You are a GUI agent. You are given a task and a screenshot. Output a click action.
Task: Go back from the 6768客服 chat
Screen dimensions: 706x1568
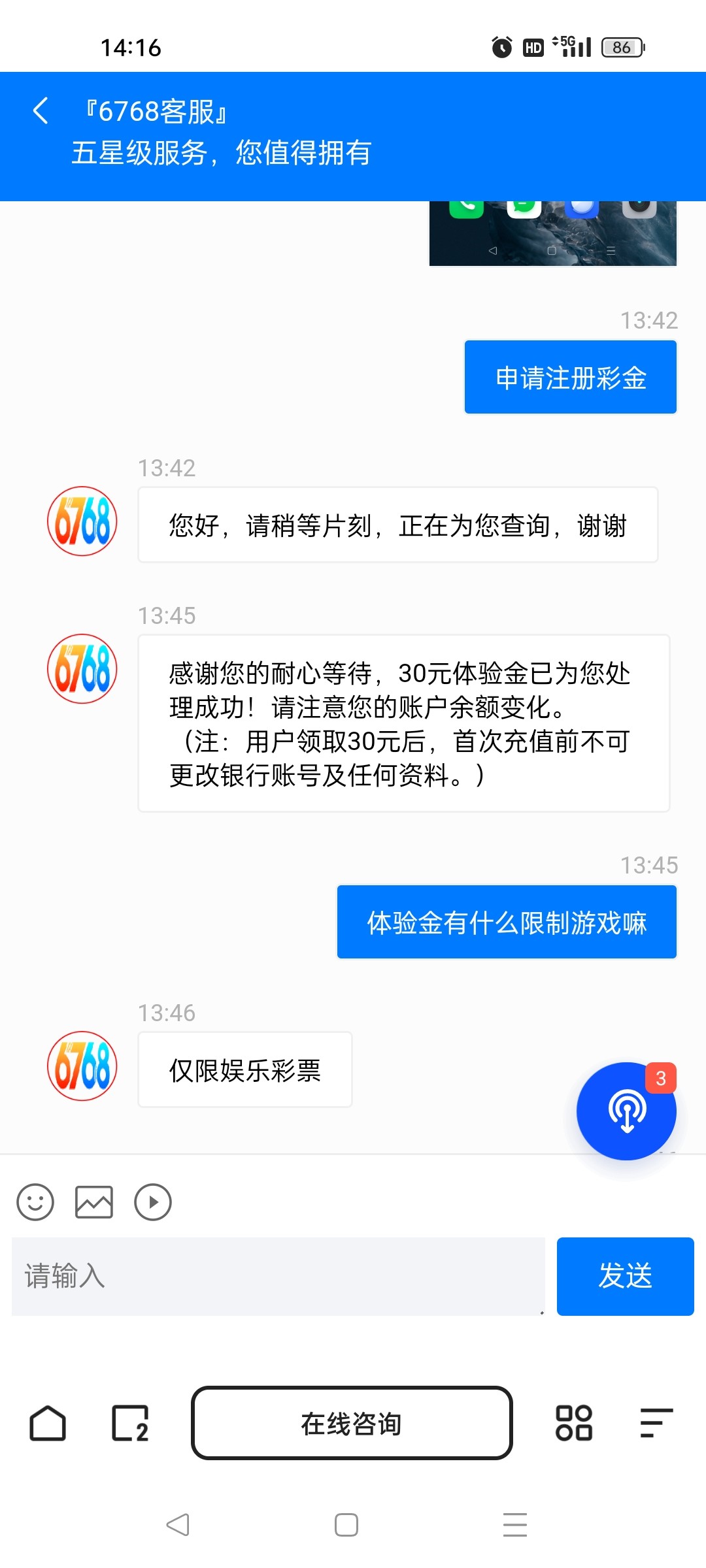coord(41,111)
